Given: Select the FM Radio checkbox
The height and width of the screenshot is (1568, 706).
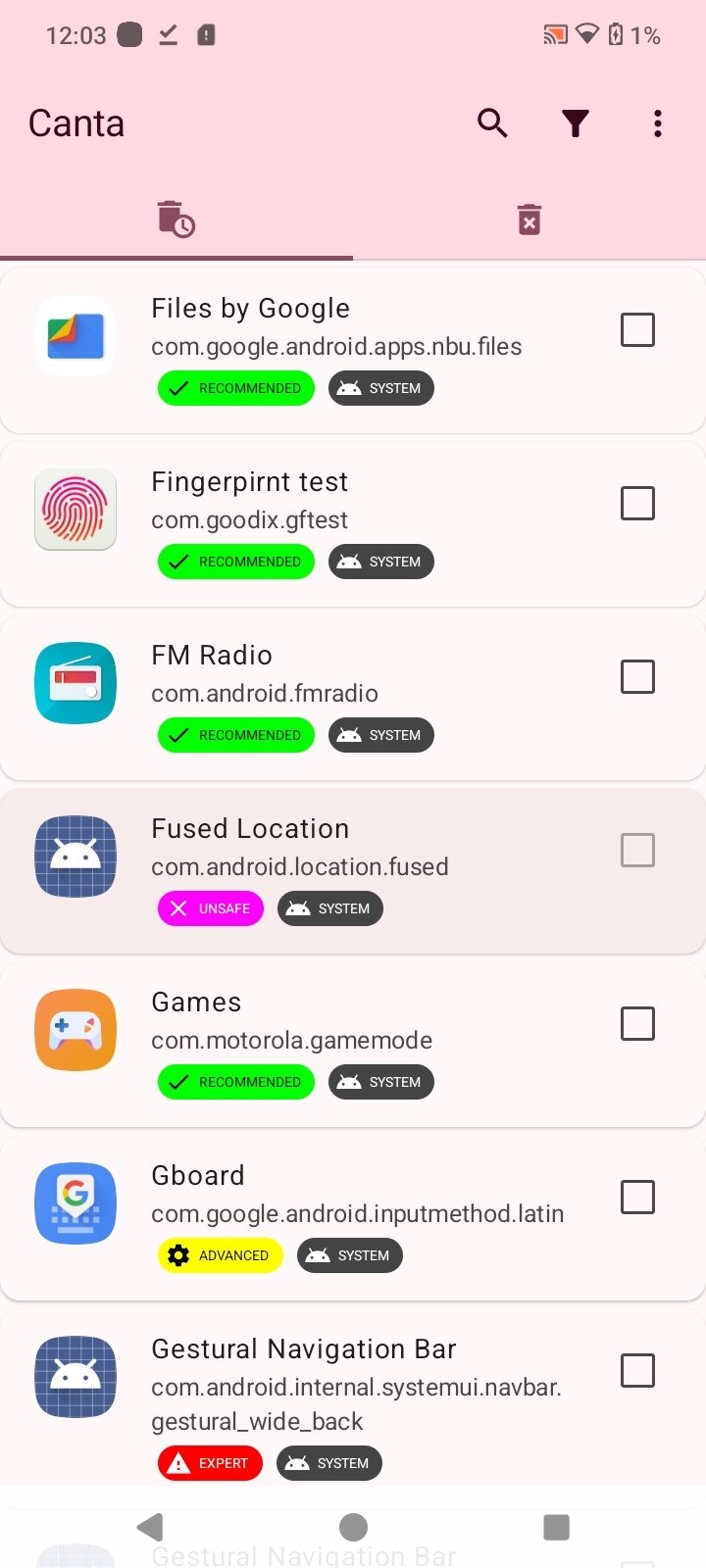Looking at the screenshot, I should (637, 676).
